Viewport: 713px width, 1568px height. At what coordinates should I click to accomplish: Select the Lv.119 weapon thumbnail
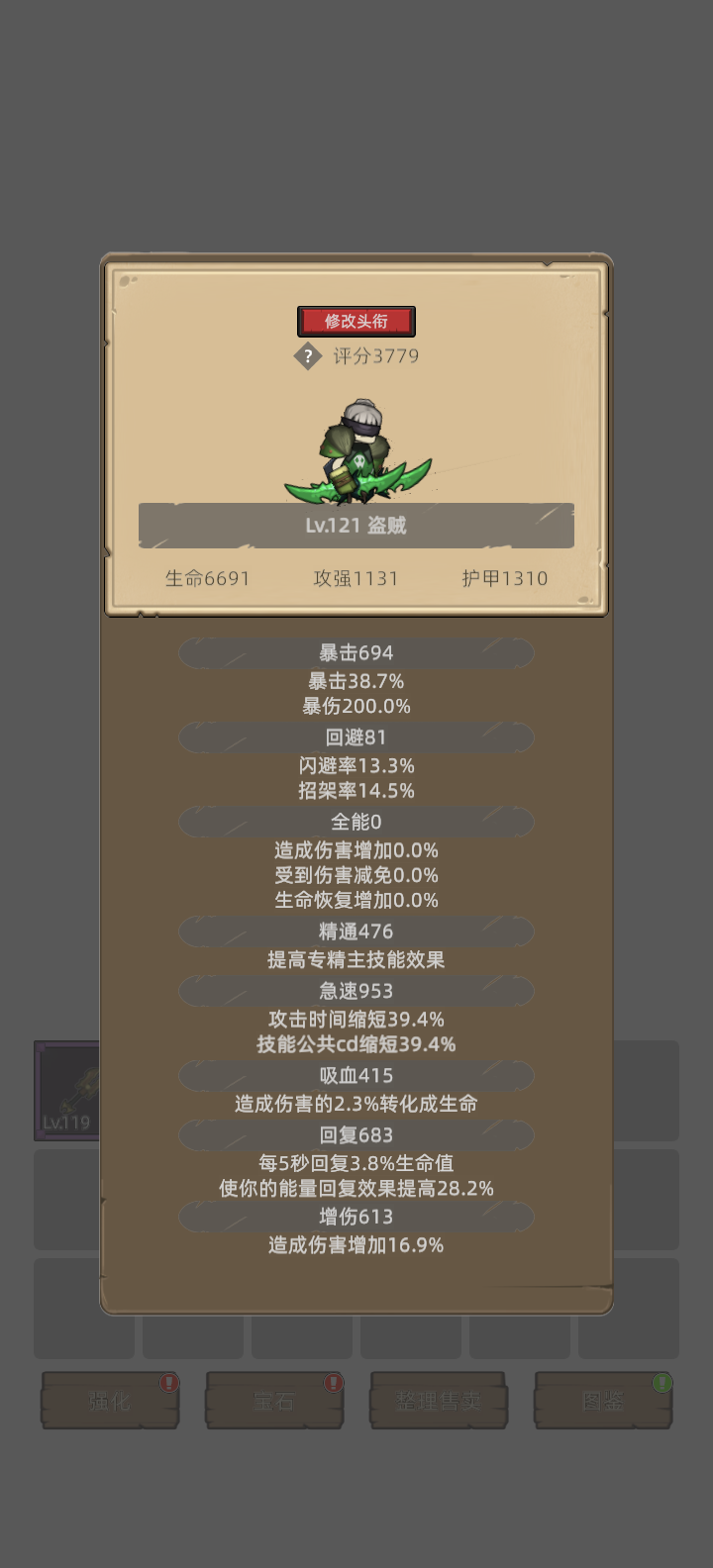[69, 1089]
